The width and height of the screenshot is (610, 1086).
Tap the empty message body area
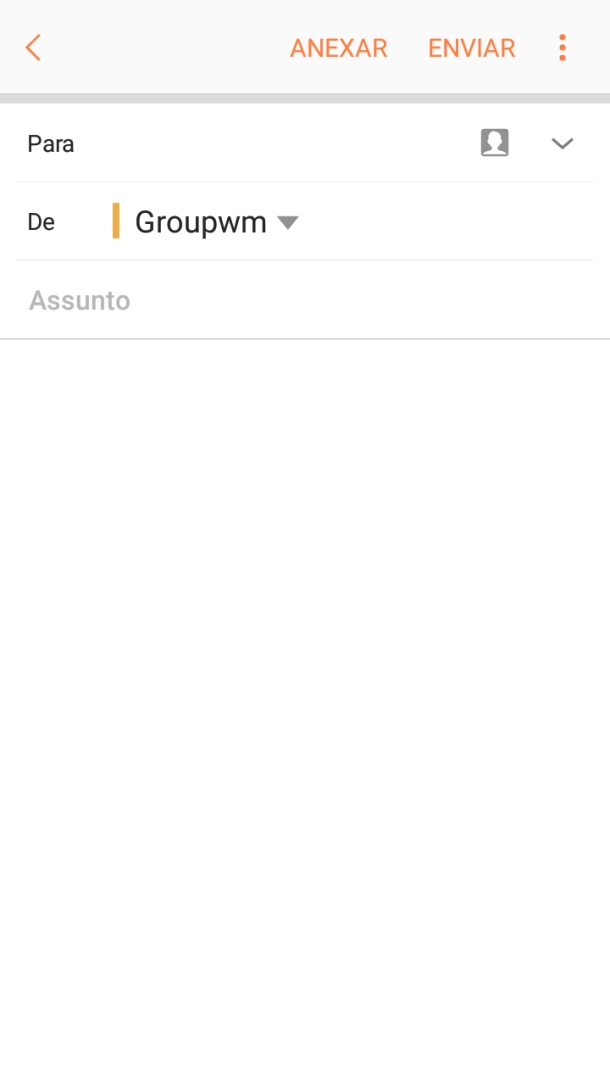305,650
